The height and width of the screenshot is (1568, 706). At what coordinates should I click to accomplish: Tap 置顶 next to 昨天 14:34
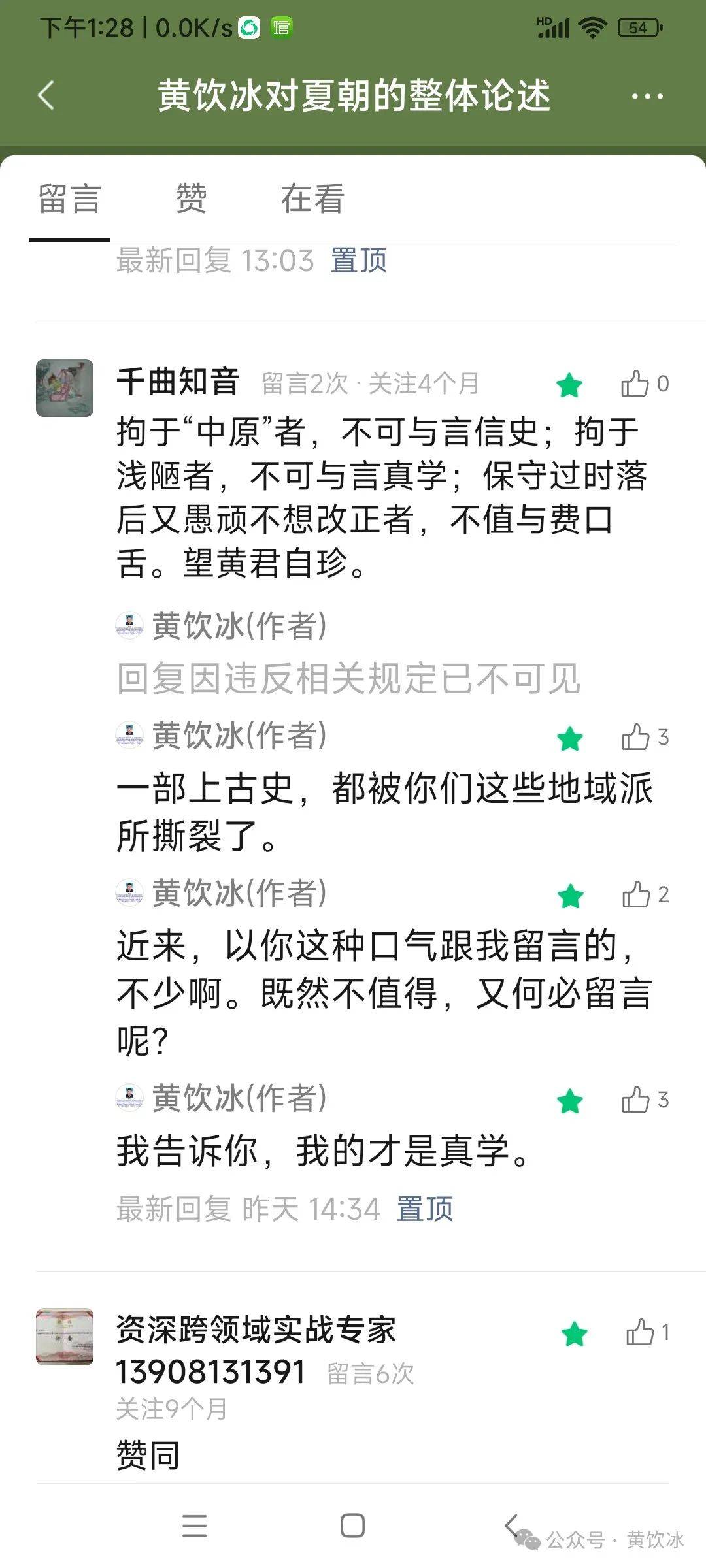coord(425,1209)
